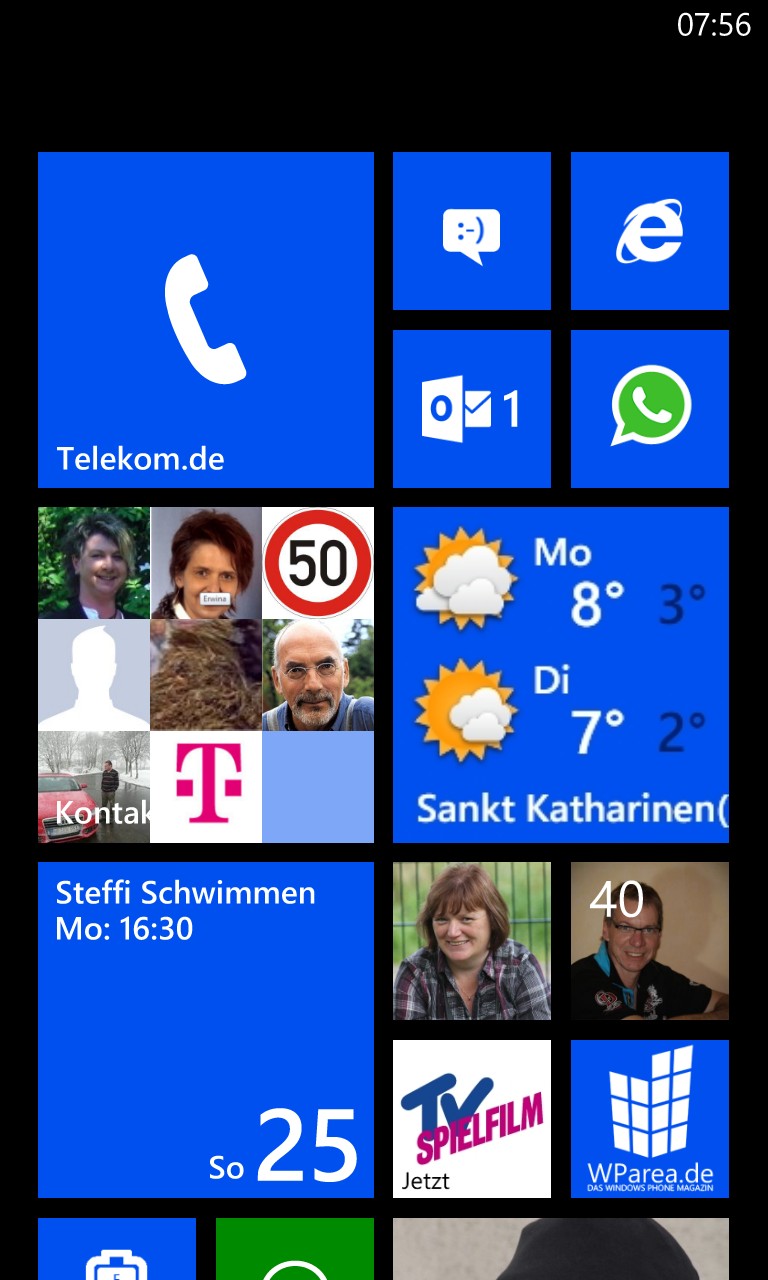Launch the TV Spielfilm tile
Screen dimensions: 768x1280
point(472,1119)
